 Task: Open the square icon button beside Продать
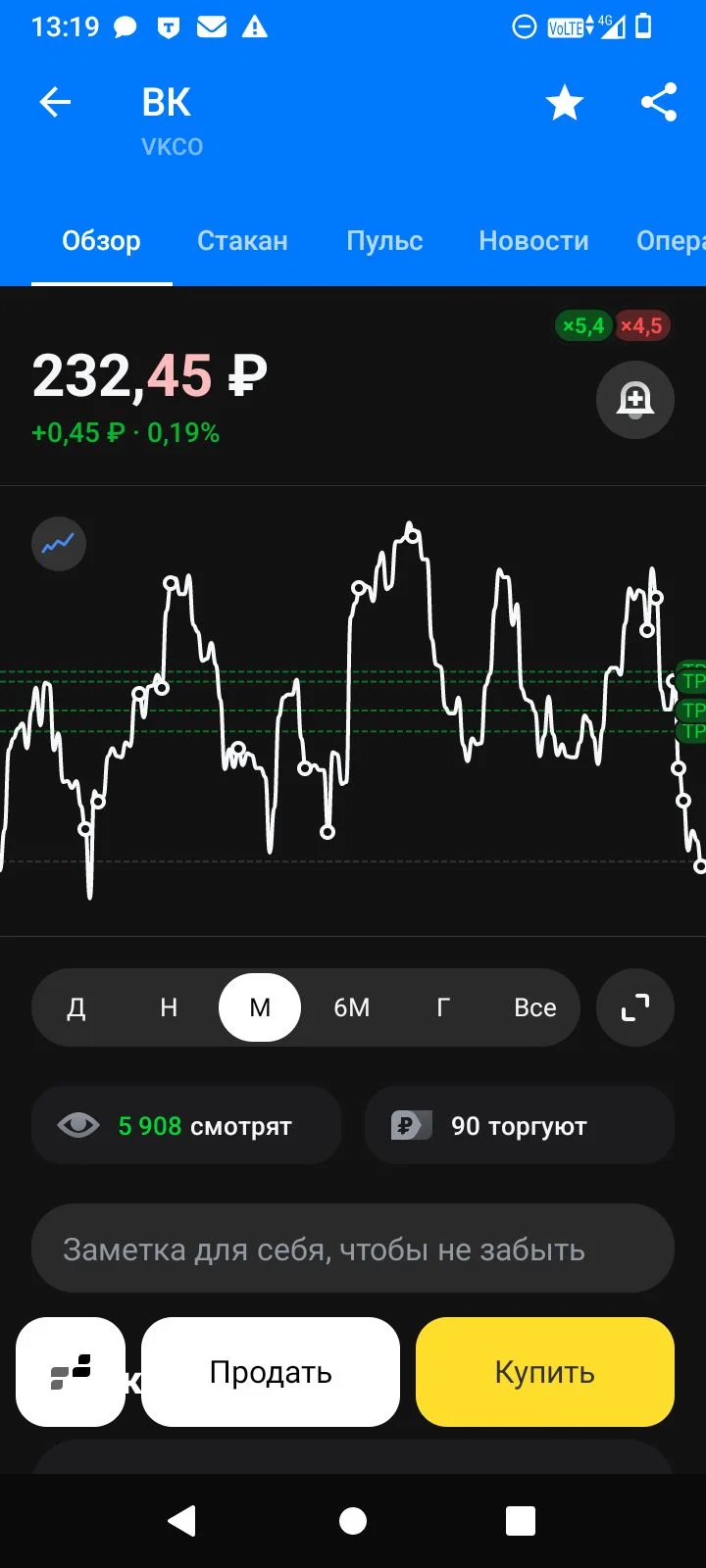click(x=71, y=1372)
